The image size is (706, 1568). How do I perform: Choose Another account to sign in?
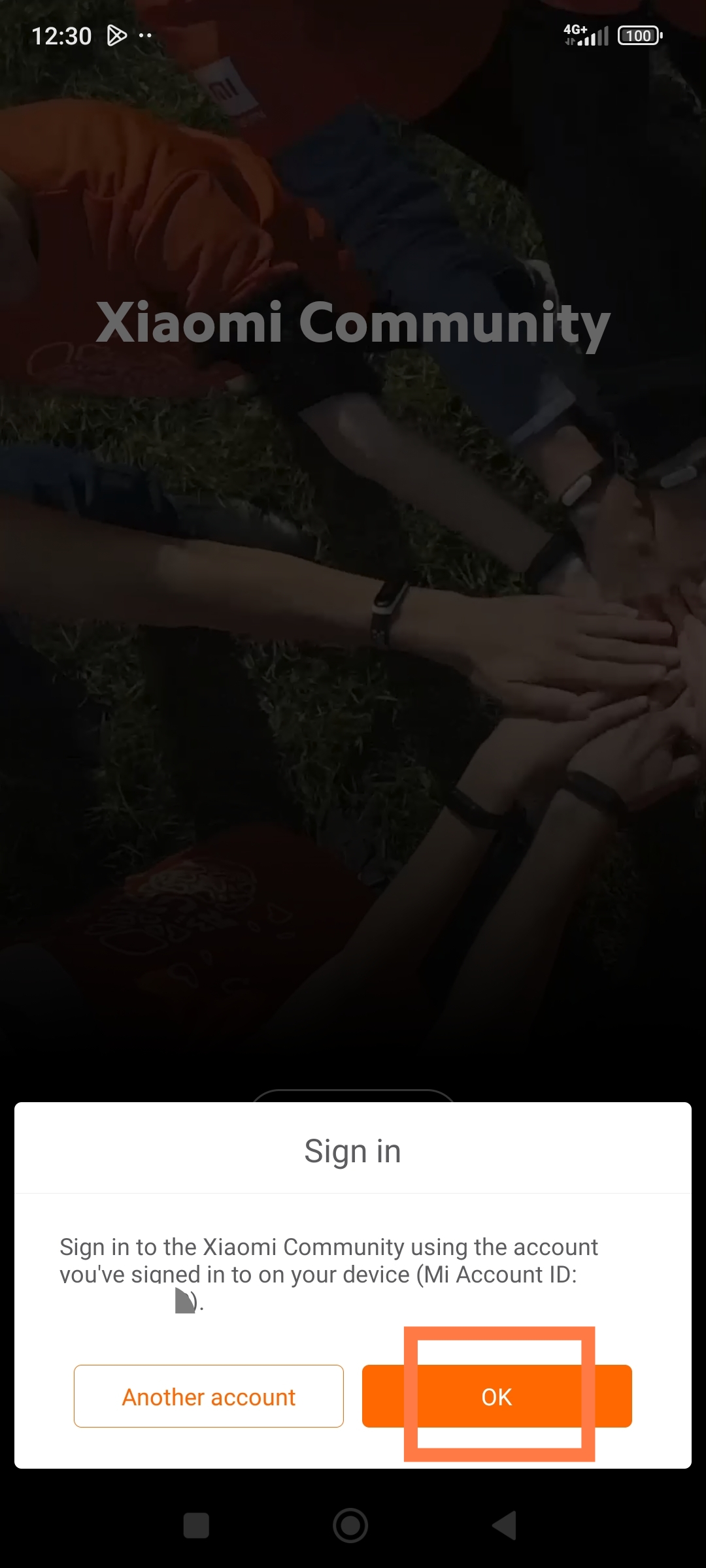pos(209,1396)
